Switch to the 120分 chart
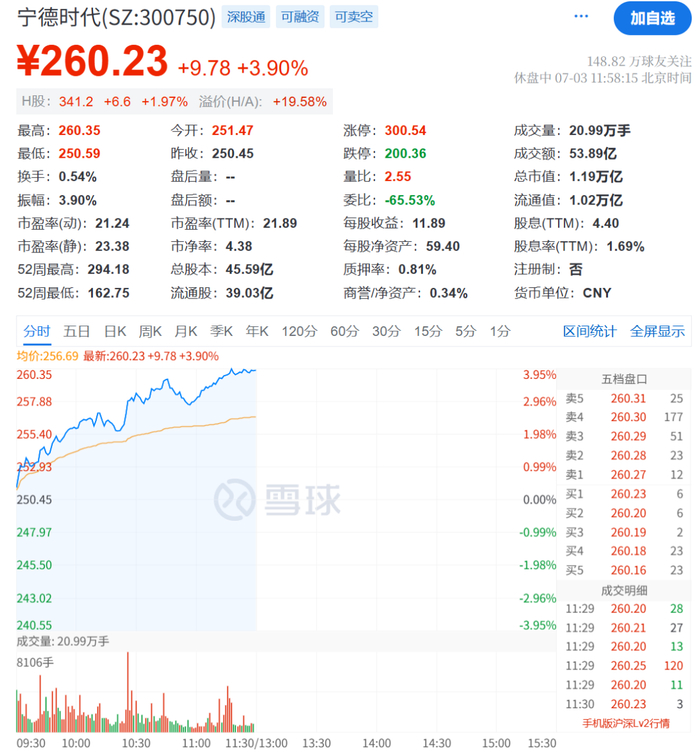700x755 pixels. [x=298, y=331]
